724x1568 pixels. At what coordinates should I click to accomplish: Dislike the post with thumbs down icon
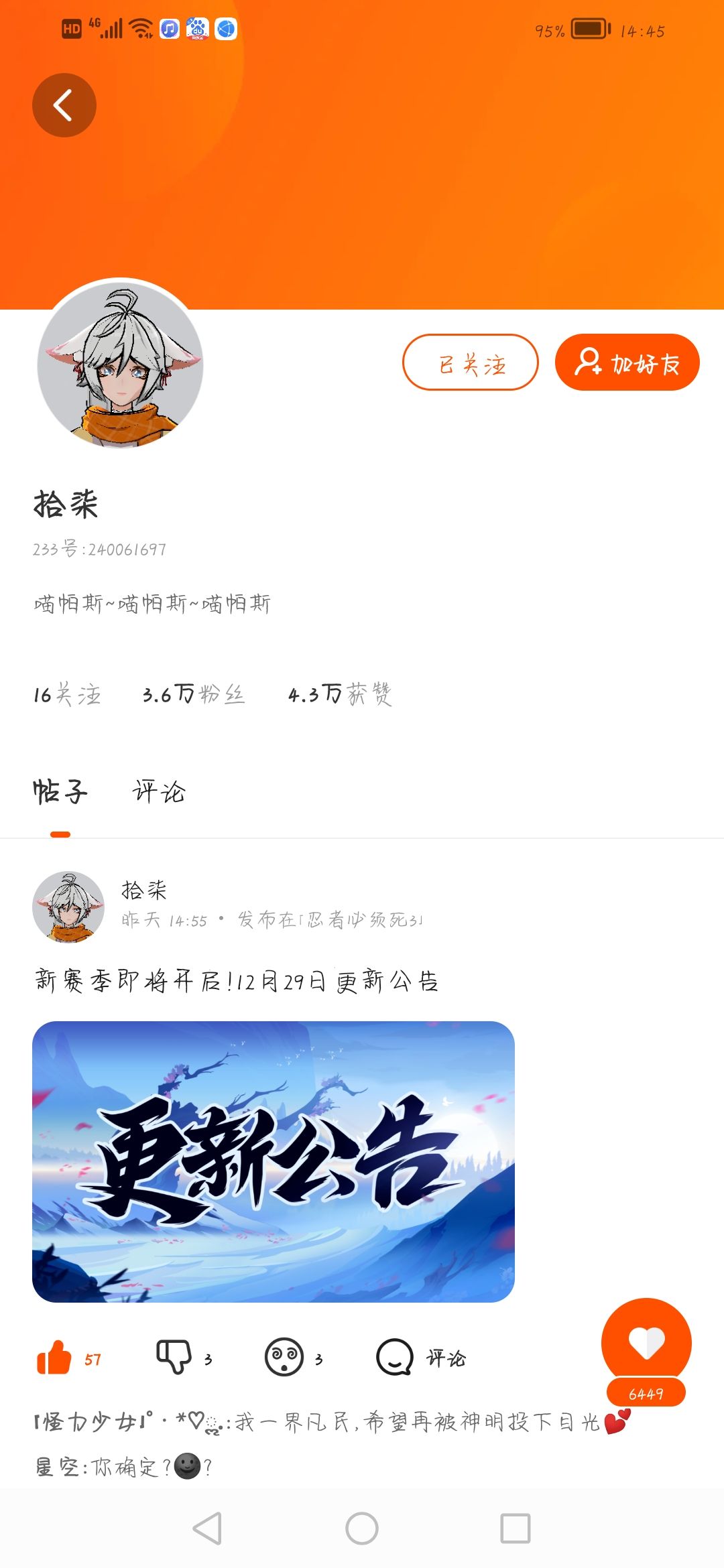[174, 1358]
